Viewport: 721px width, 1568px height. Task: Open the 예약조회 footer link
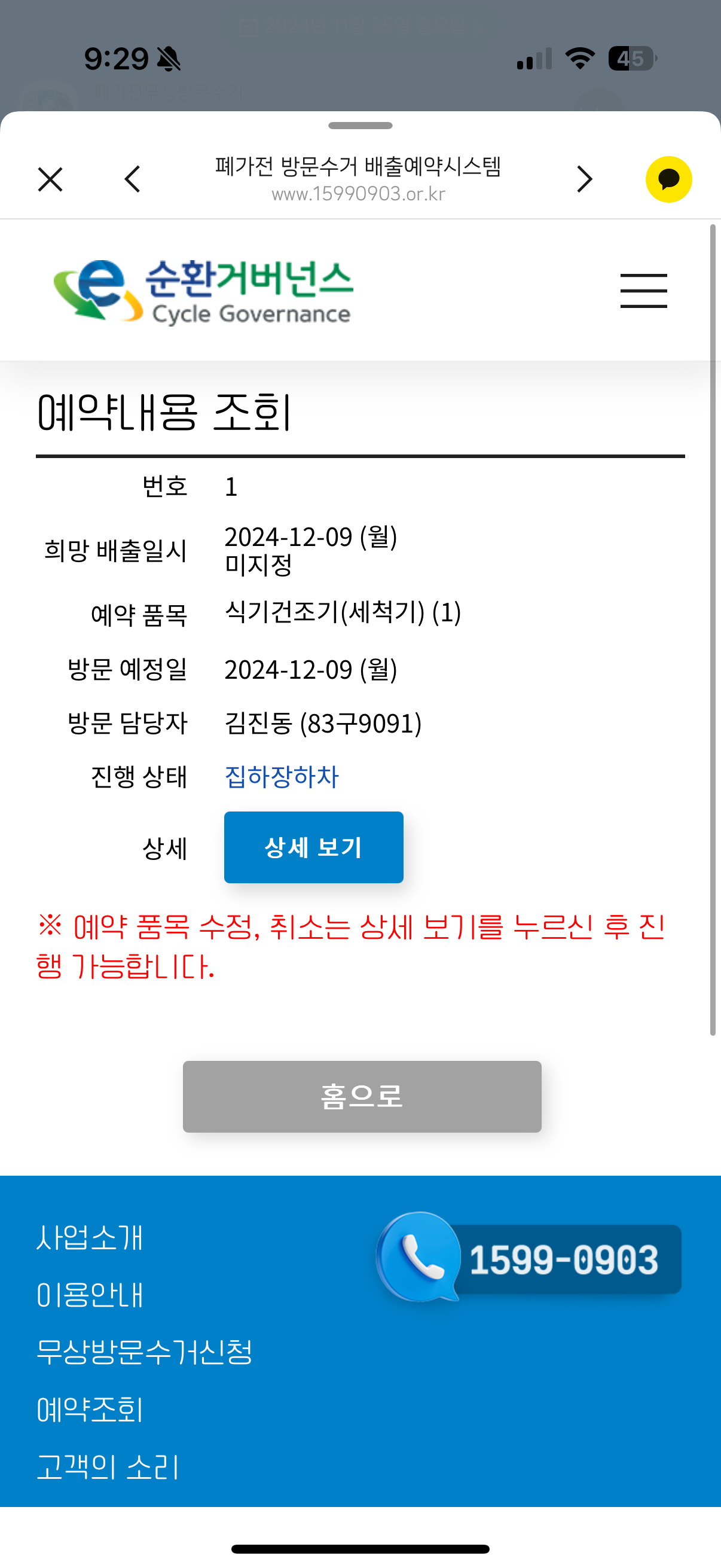coord(90,1409)
